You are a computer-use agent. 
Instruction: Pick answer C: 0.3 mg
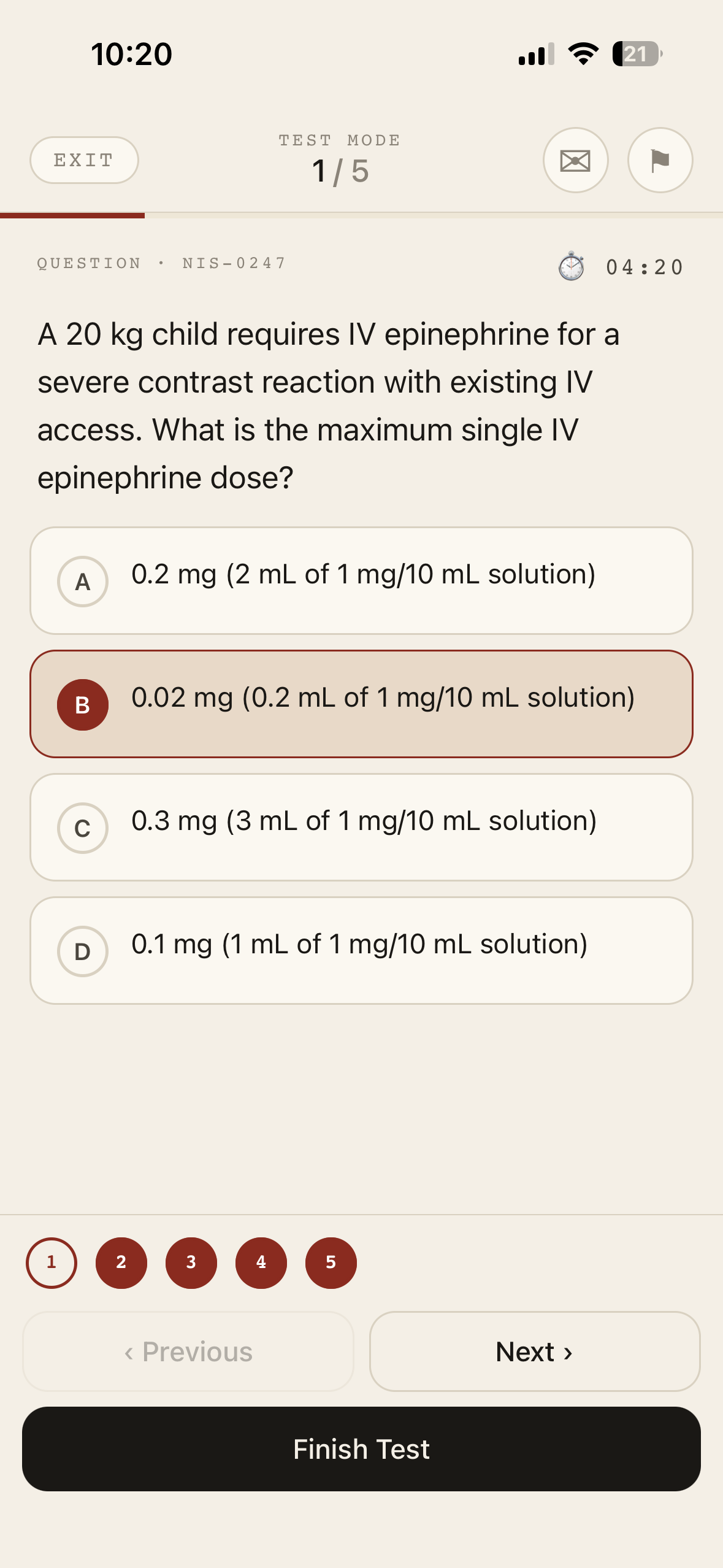point(361,827)
